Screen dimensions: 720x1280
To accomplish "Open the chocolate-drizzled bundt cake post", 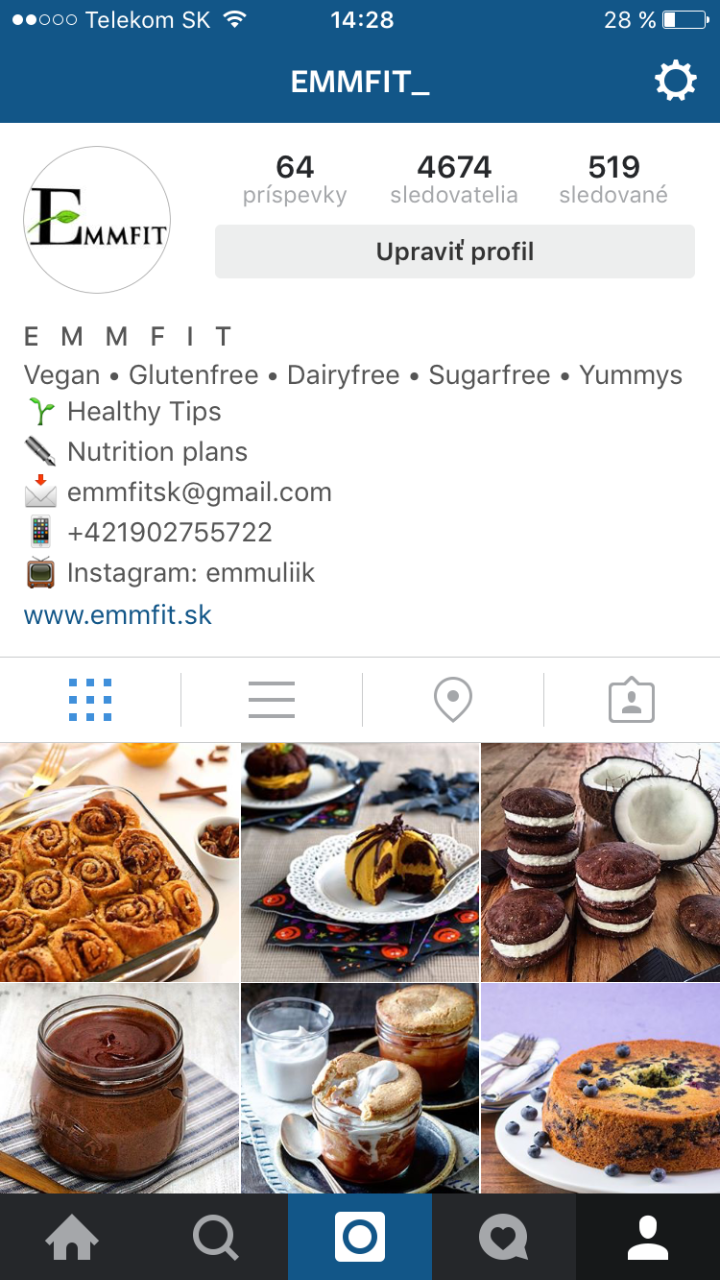I will pyautogui.click(x=360, y=862).
